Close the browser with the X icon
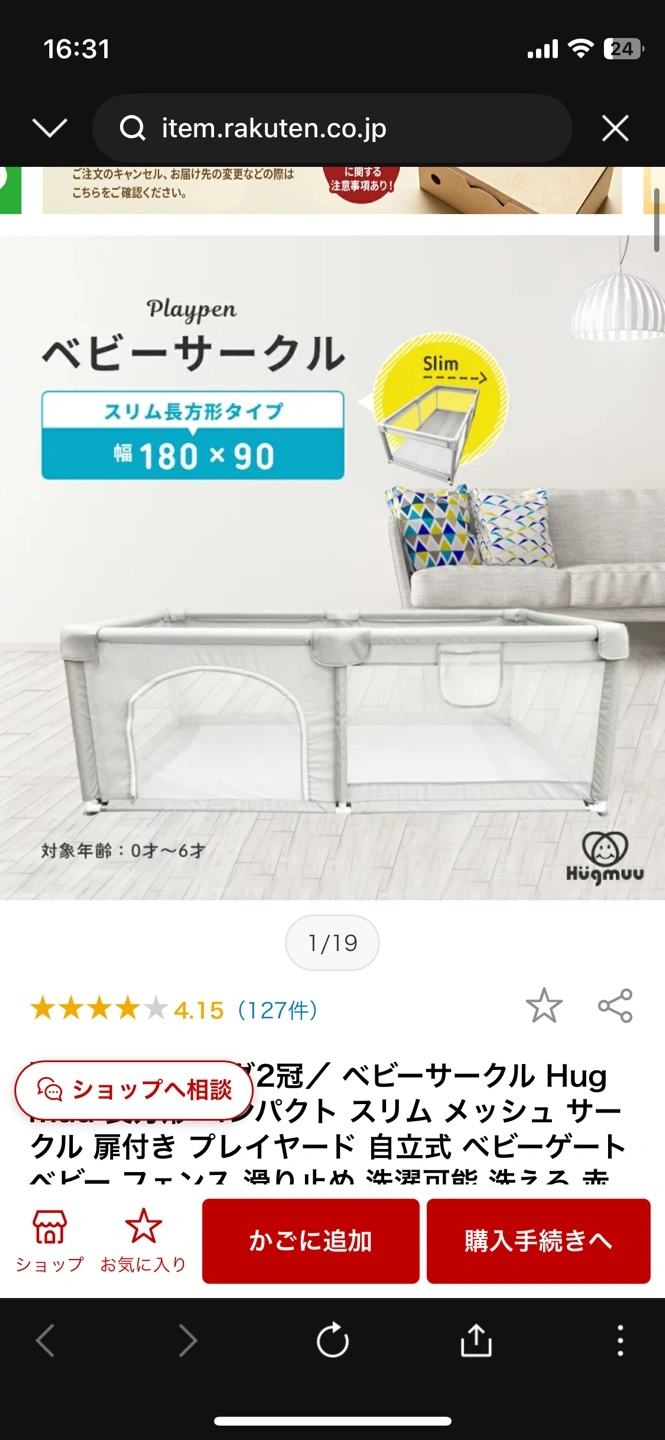 [x=615, y=128]
